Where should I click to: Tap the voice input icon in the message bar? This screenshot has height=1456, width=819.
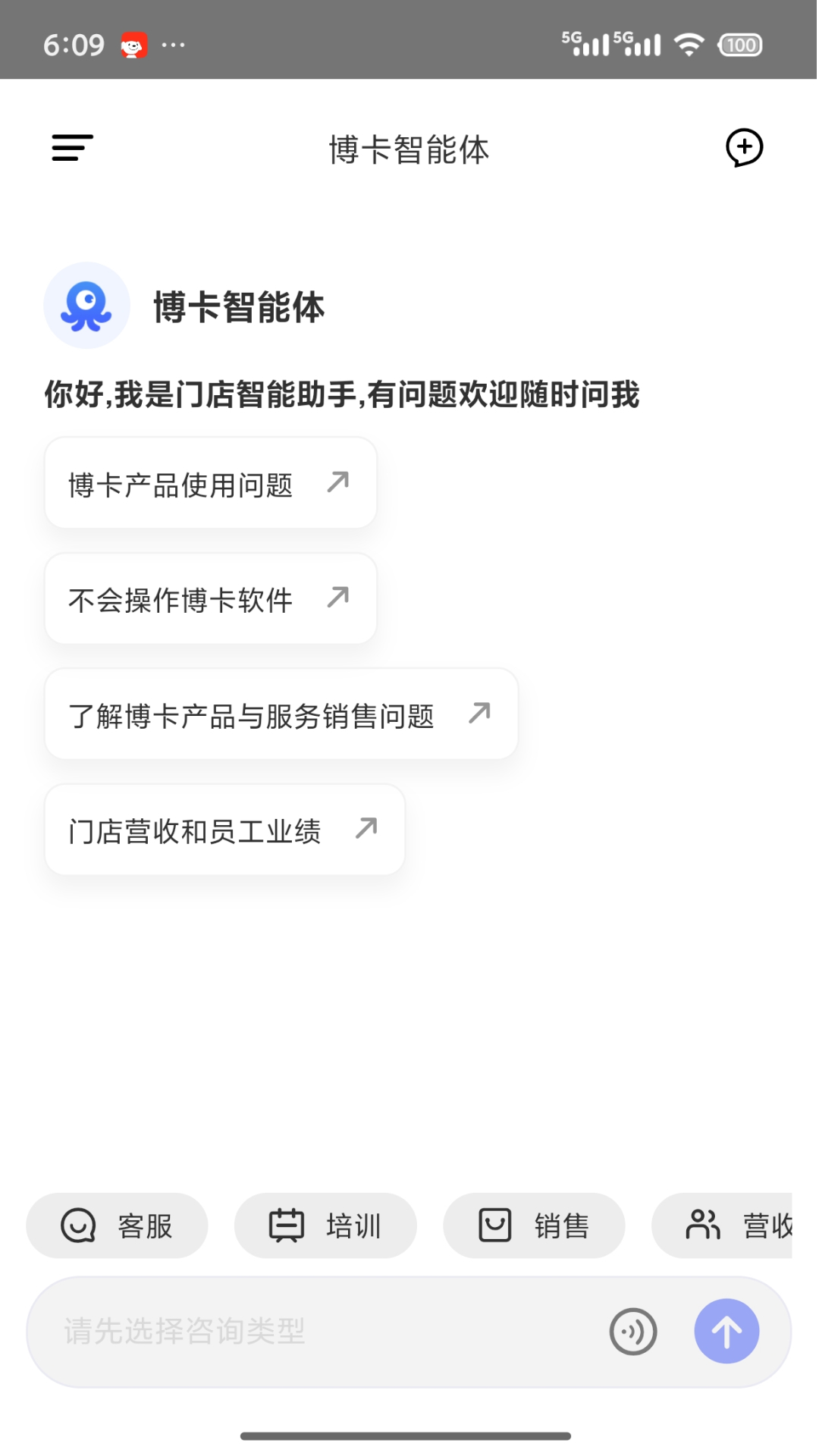(633, 1331)
